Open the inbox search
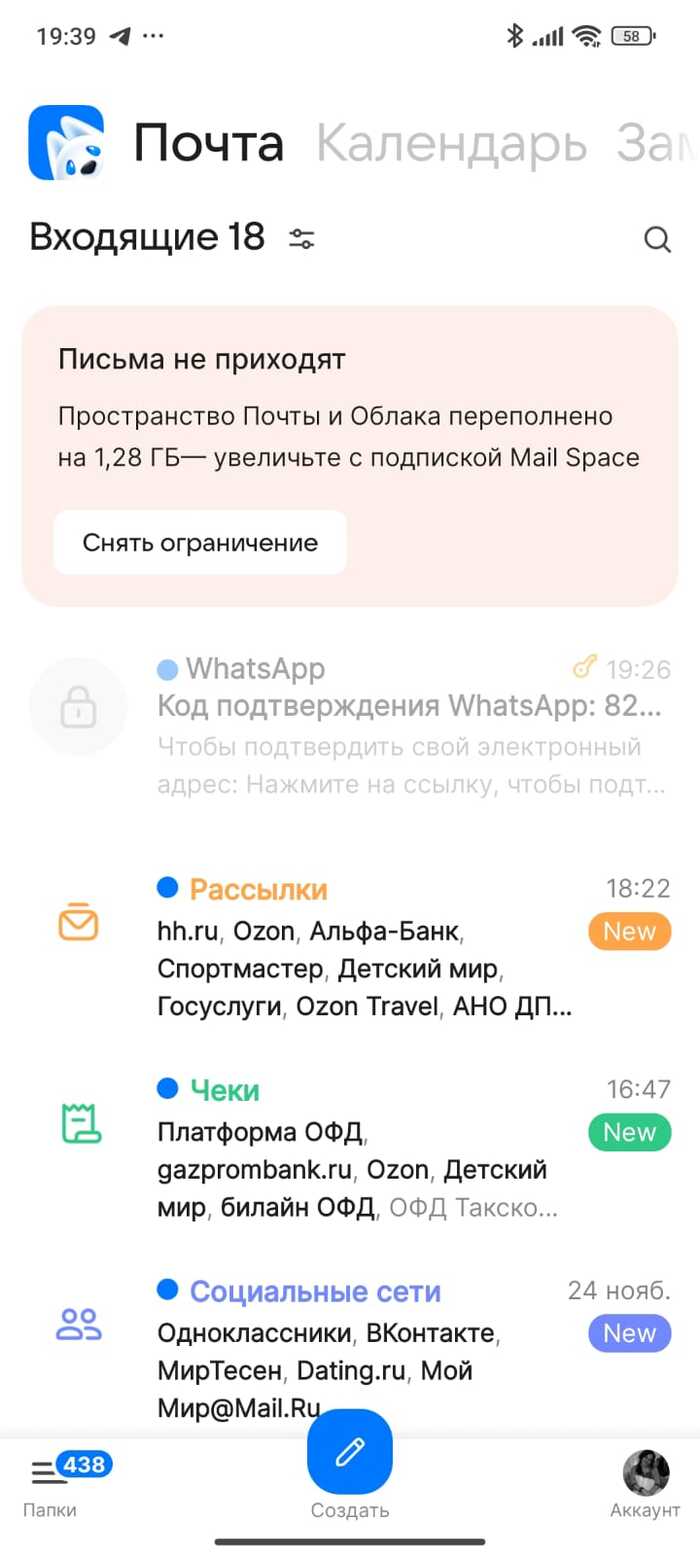Viewport: 700px width, 1556px height. coord(657,239)
